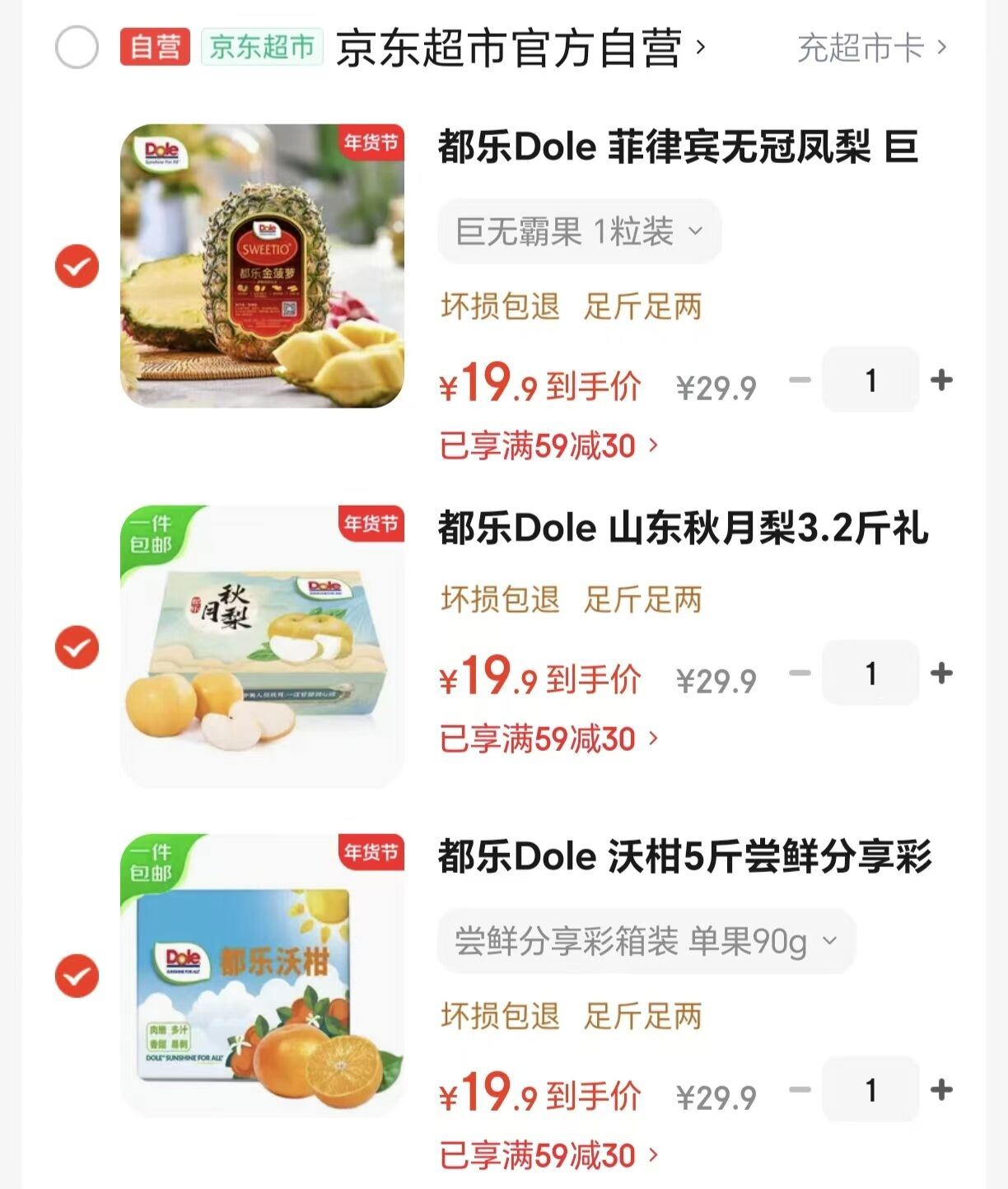This screenshot has height=1189, width=1008.
Task: Add one more 山东秋月梨 gift box
Action: click(x=941, y=673)
